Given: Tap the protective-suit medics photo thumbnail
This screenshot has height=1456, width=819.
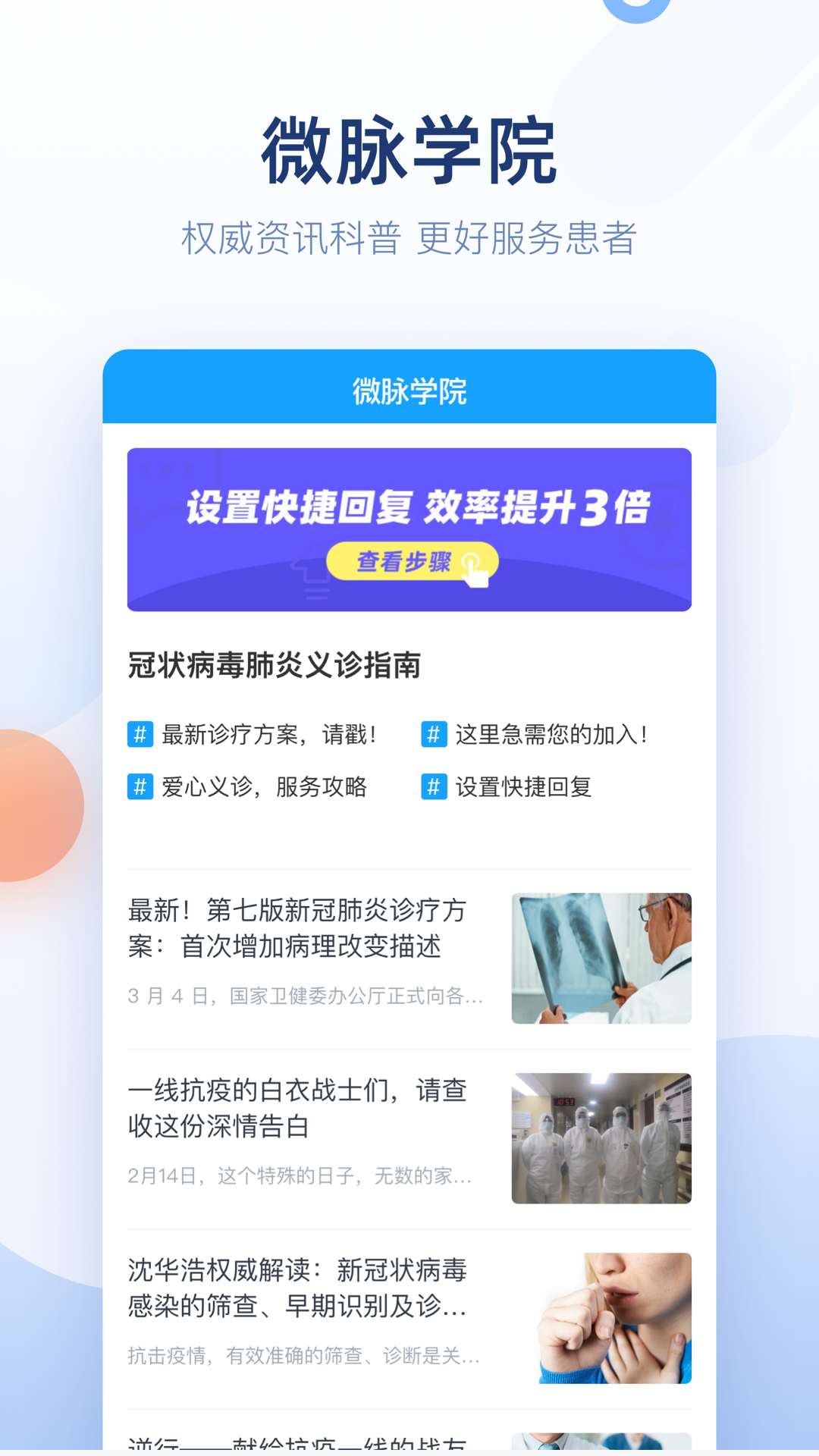Looking at the screenshot, I should coord(601,1137).
